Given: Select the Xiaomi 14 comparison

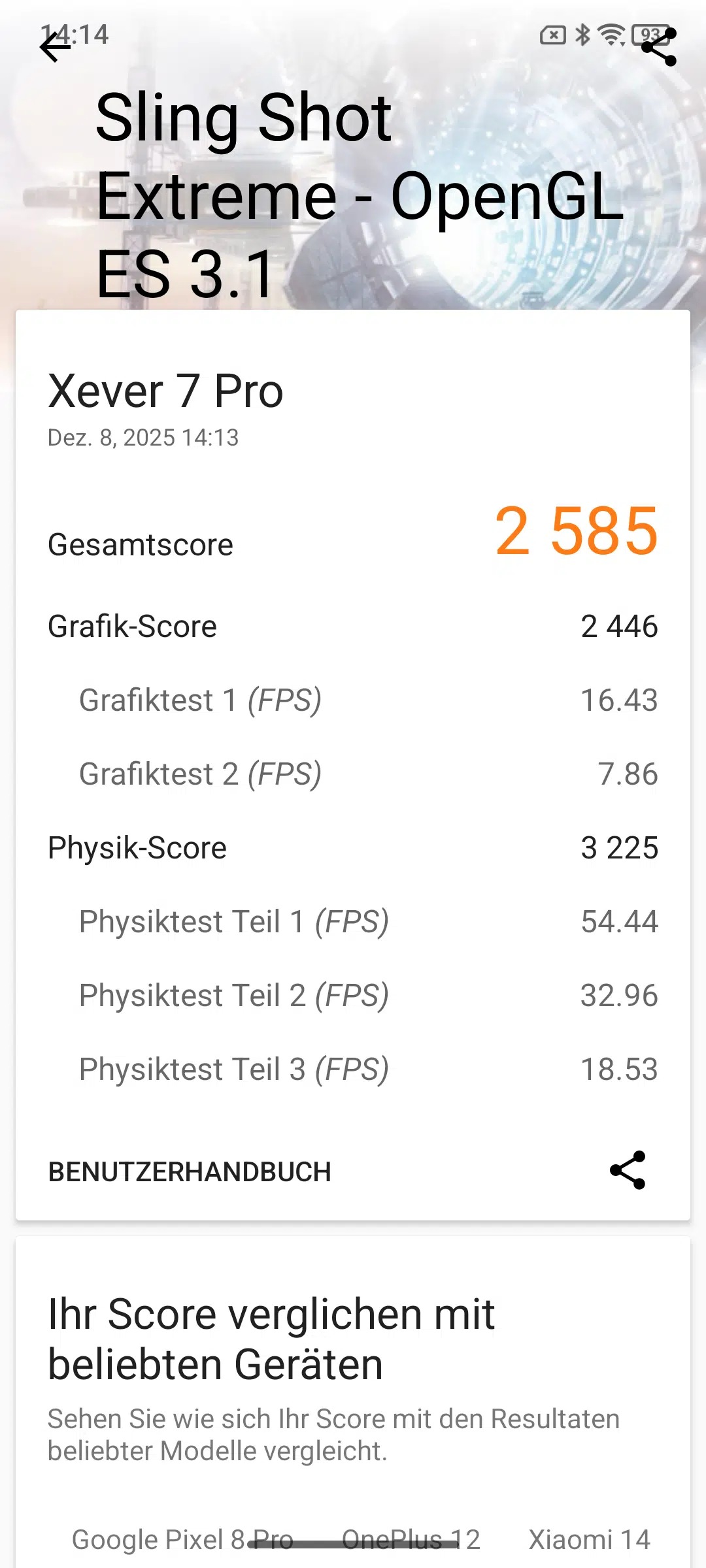Looking at the screenshot, I should [x=589, y=1540].
